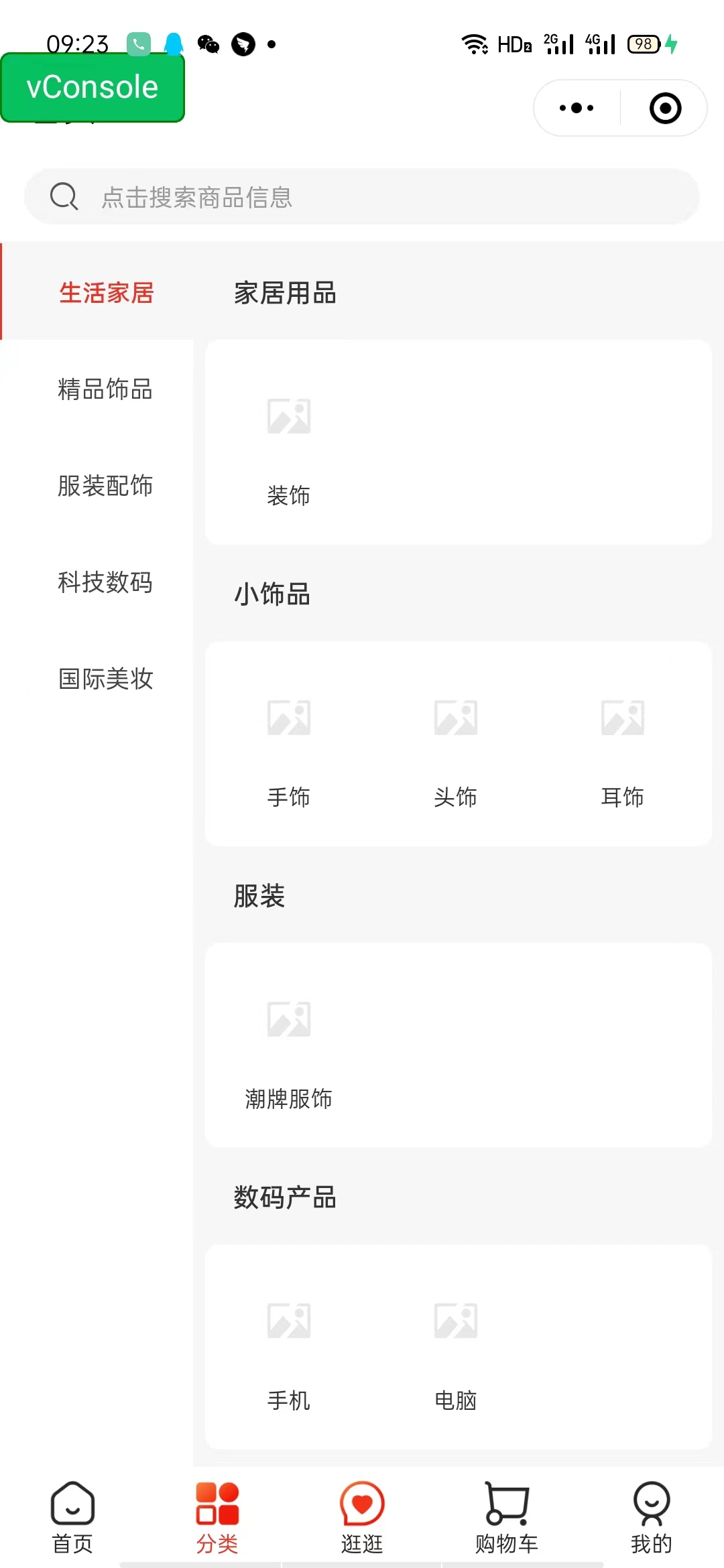Switch to 国际美妆 category
This screenshot has width=724, height=1568.
[x=105, y=679]
